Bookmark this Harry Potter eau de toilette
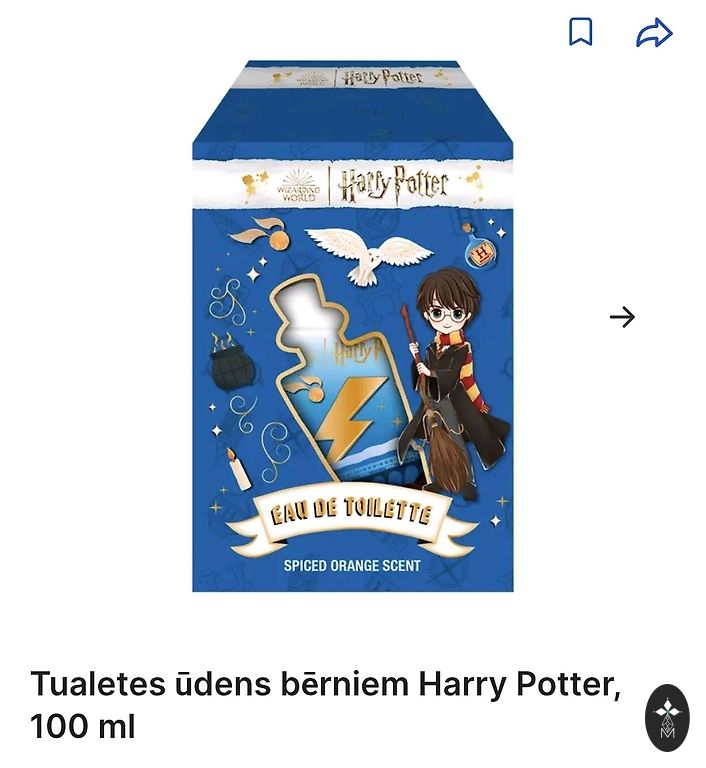 pyautogui.click(x=580, y=33)
